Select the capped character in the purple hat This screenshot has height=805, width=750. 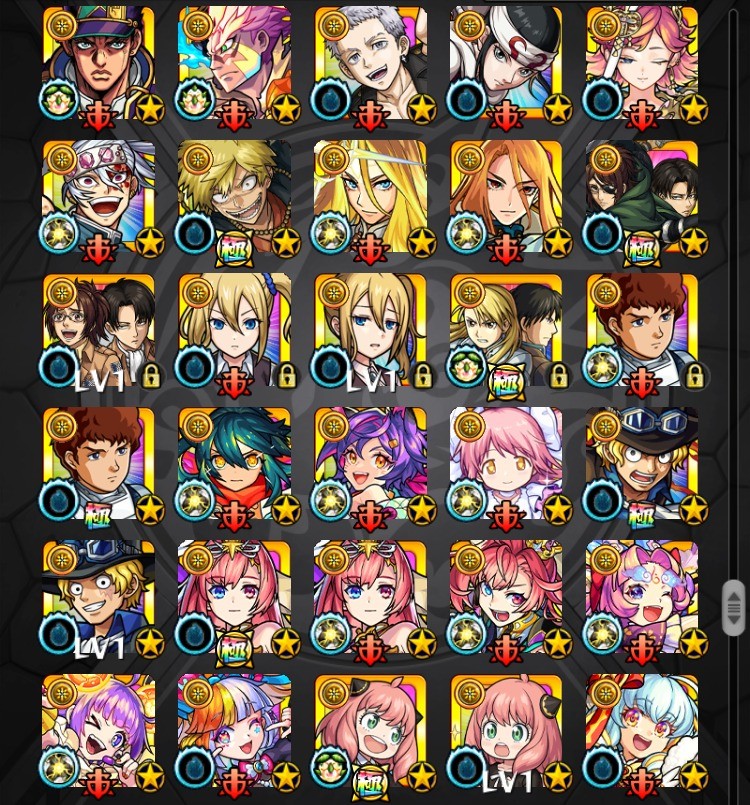pyautogui.click(x=98, y=63)
